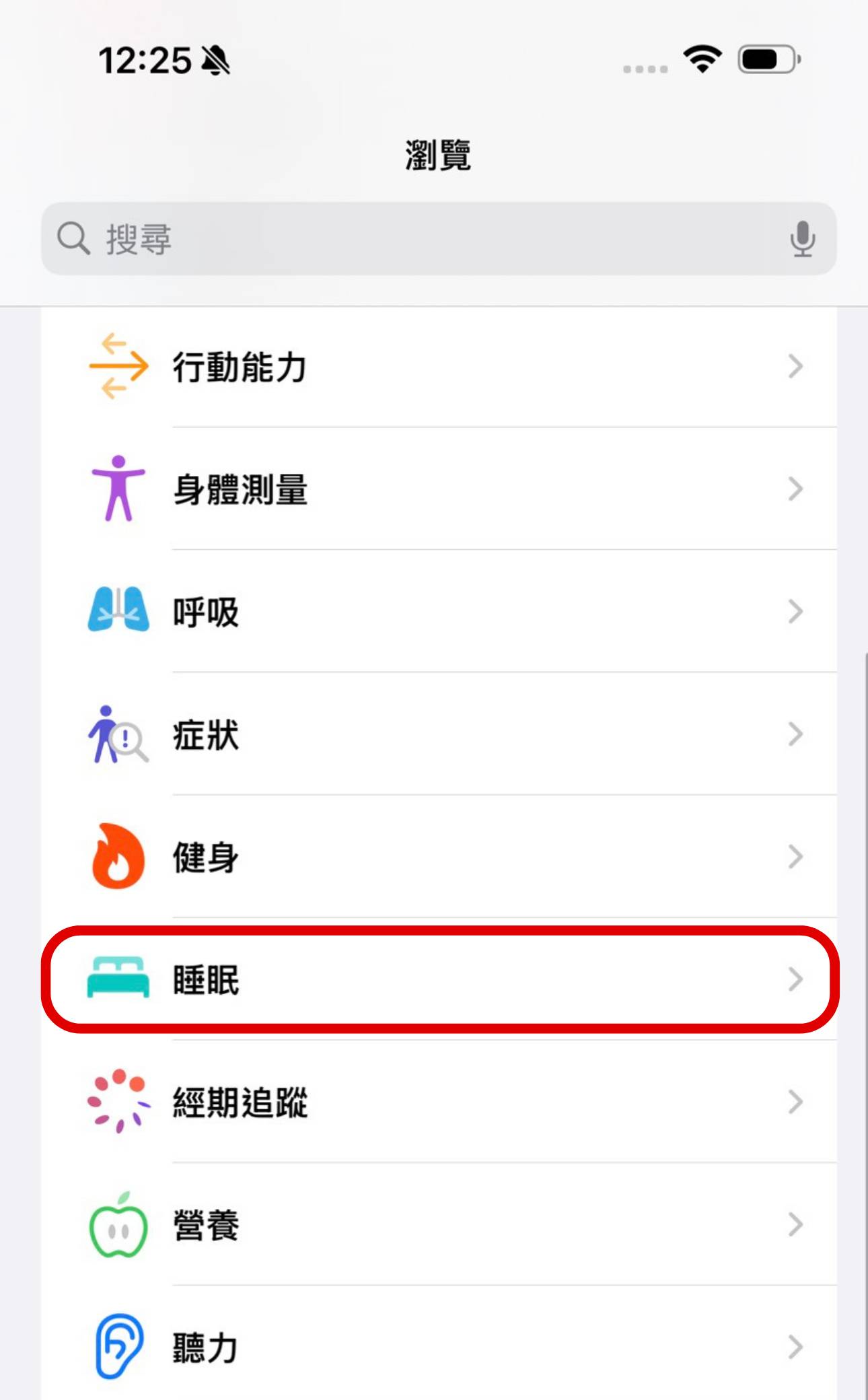Screen dimensions: 868x1400
Task: Tap the Mobility arrows icon for 行動能力
Action: tap(116, 367)
